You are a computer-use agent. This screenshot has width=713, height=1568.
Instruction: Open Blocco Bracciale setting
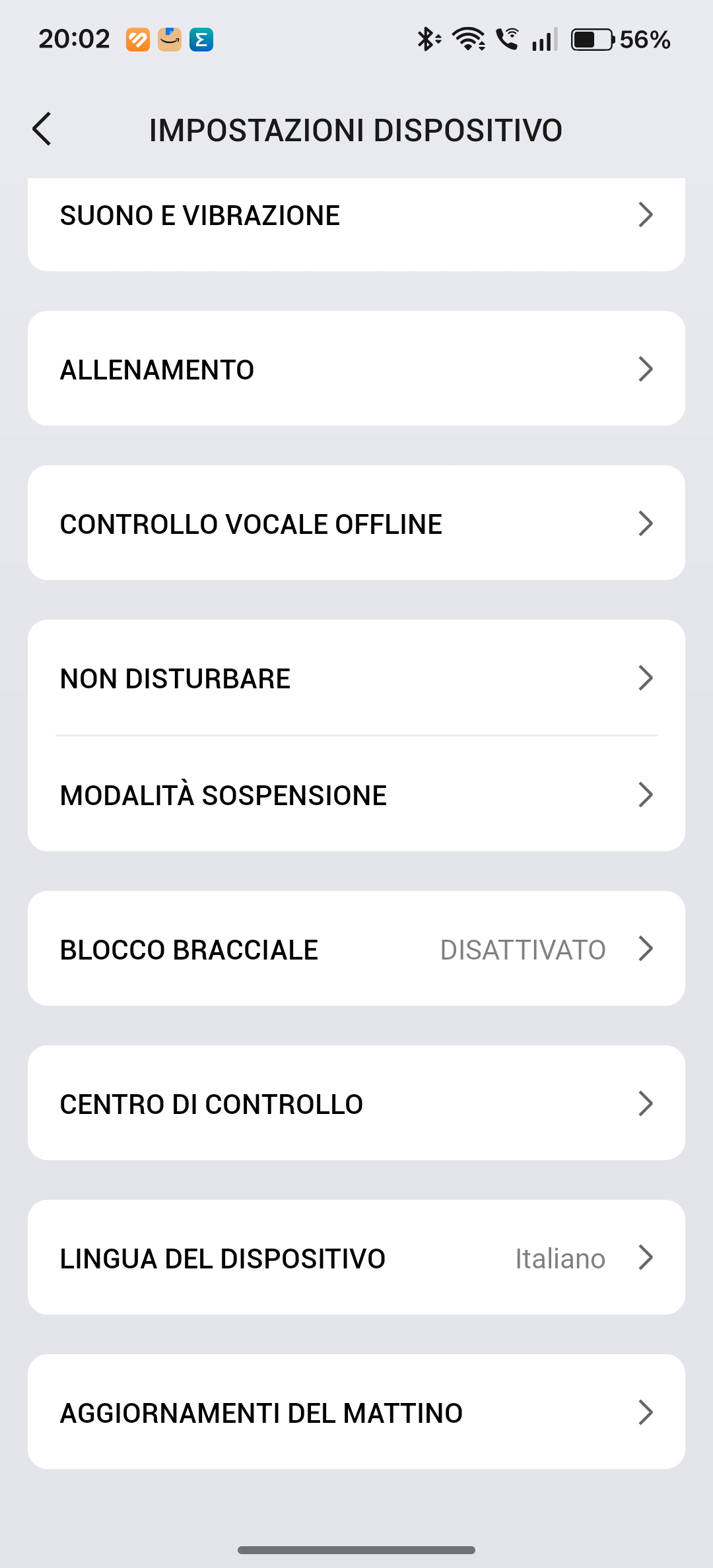click(x=356, y=949)
